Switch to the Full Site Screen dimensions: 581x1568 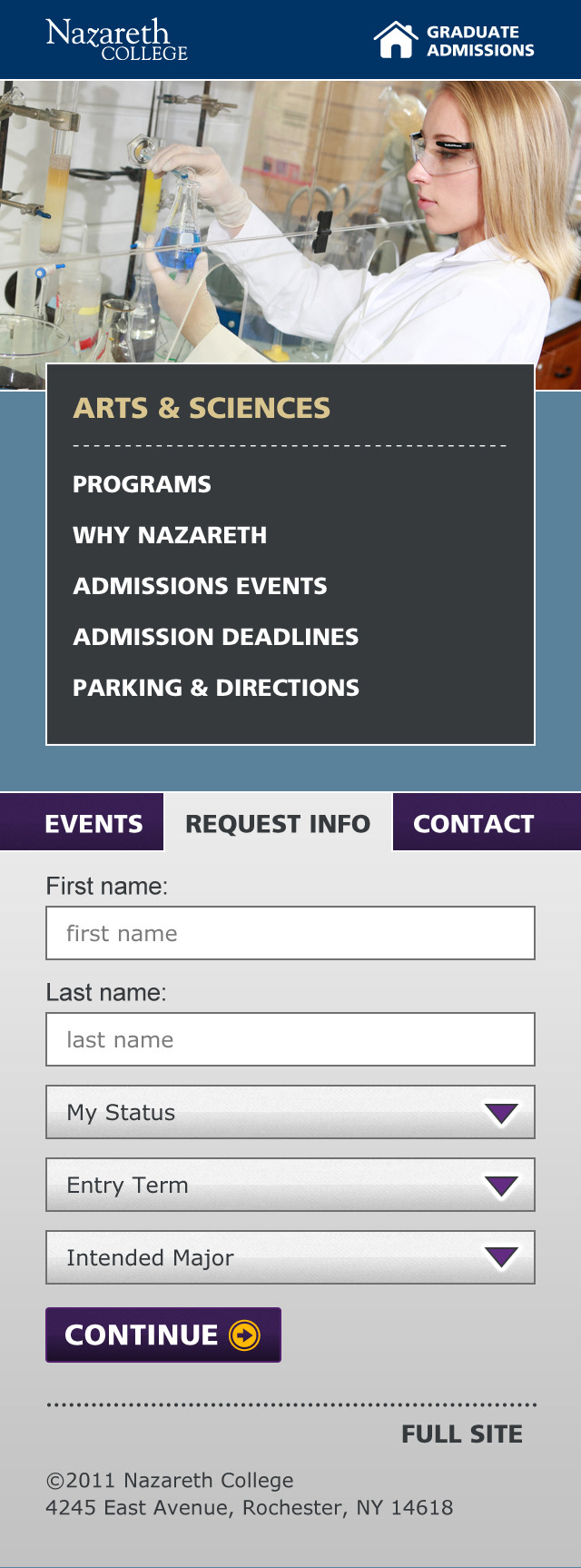point(462,1434)
